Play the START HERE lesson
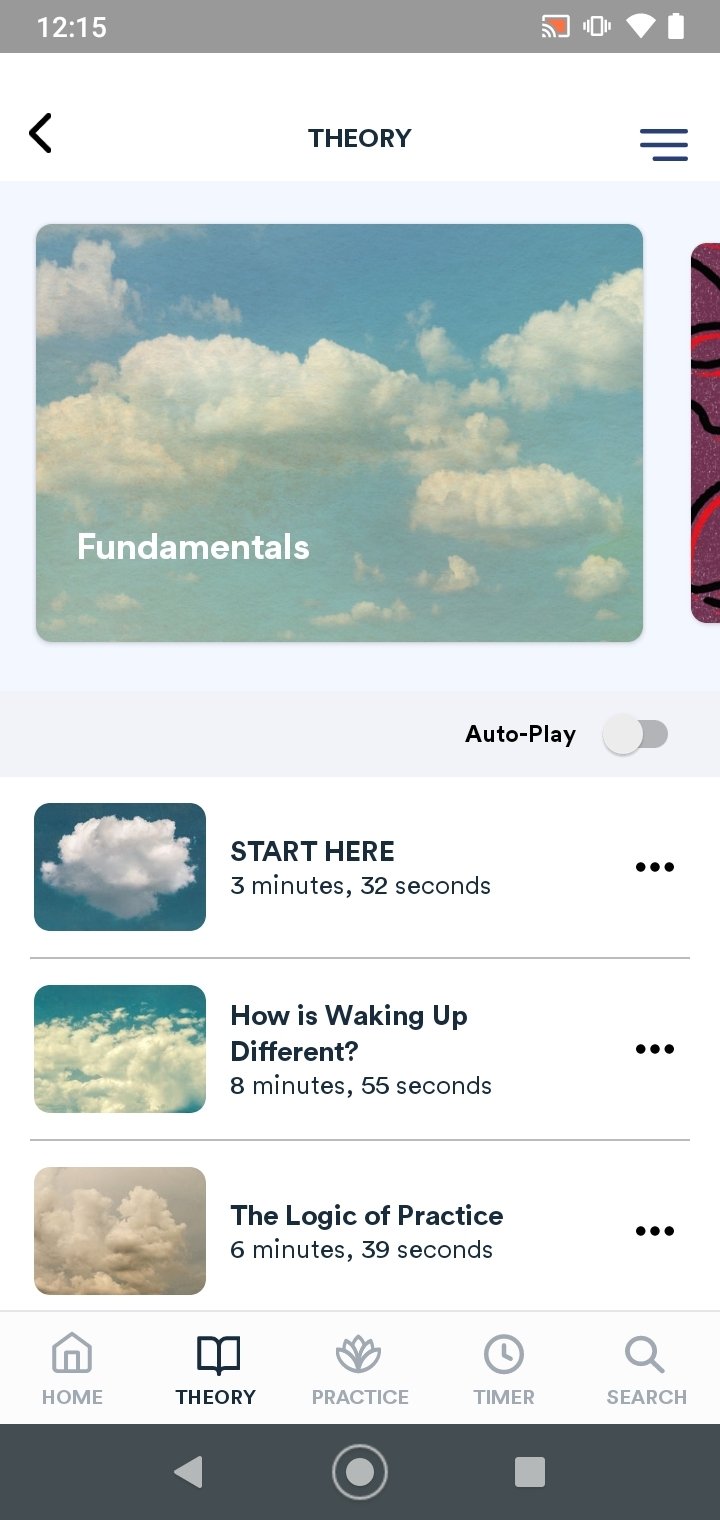 pos(313,867)
